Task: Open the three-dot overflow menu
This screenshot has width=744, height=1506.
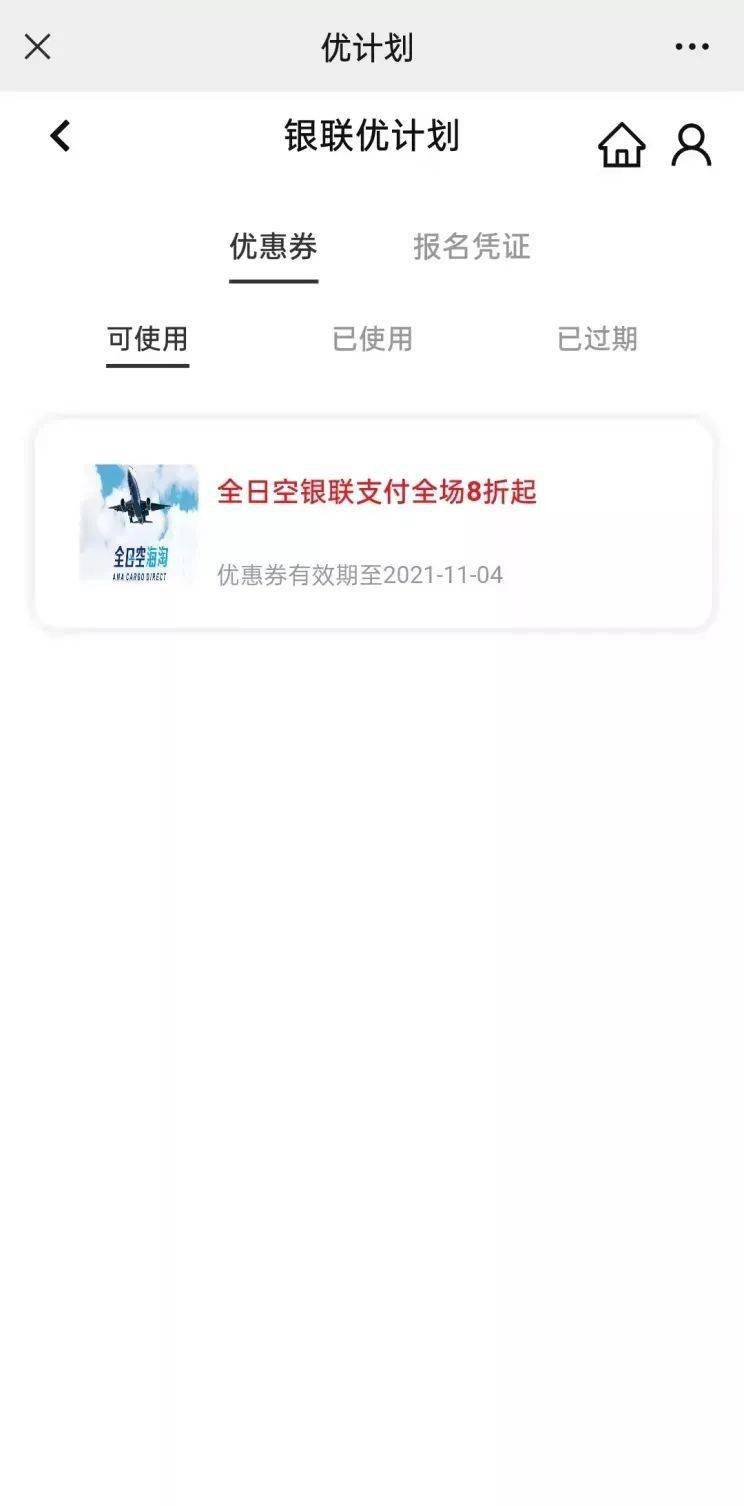Action: (x=692, y=46)
